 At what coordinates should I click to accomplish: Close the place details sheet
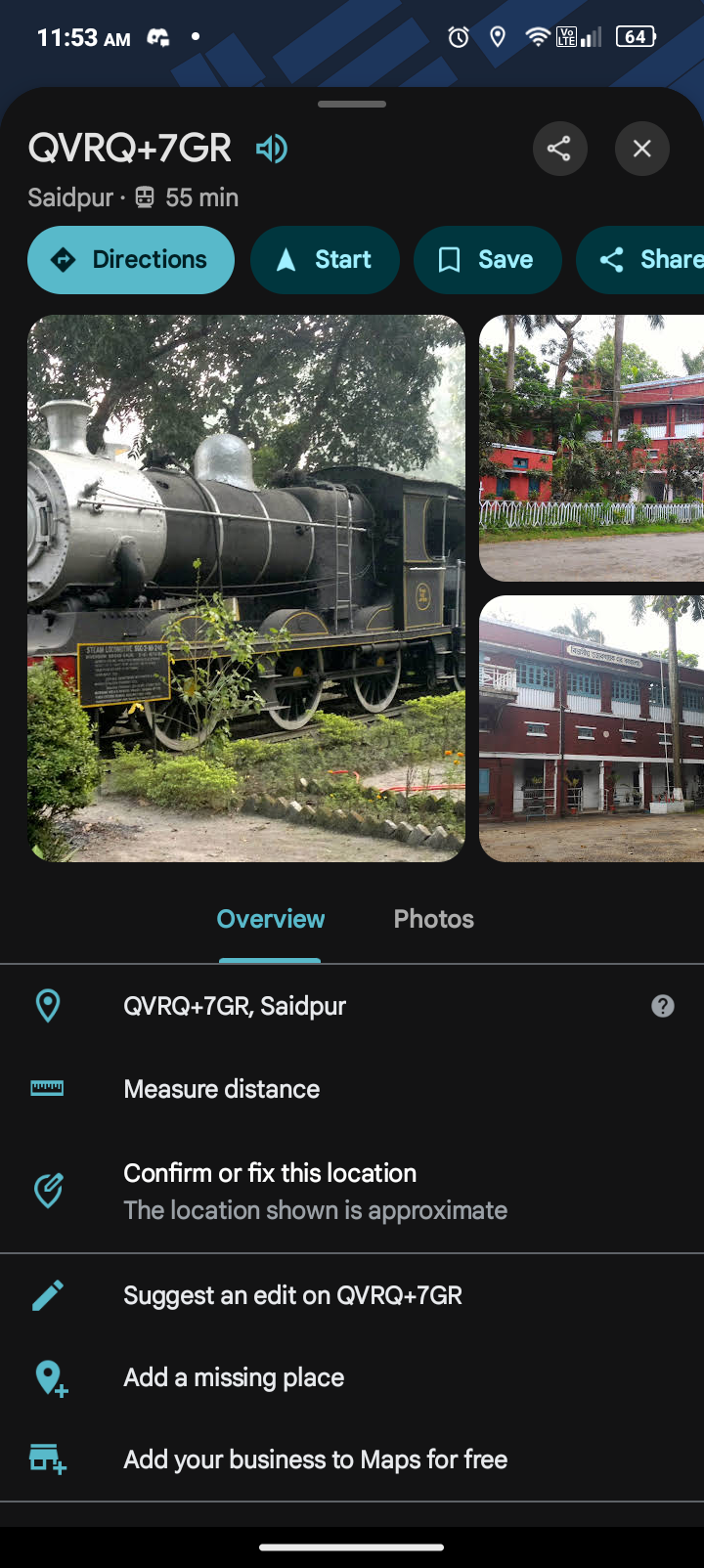(x=641, y=149)
